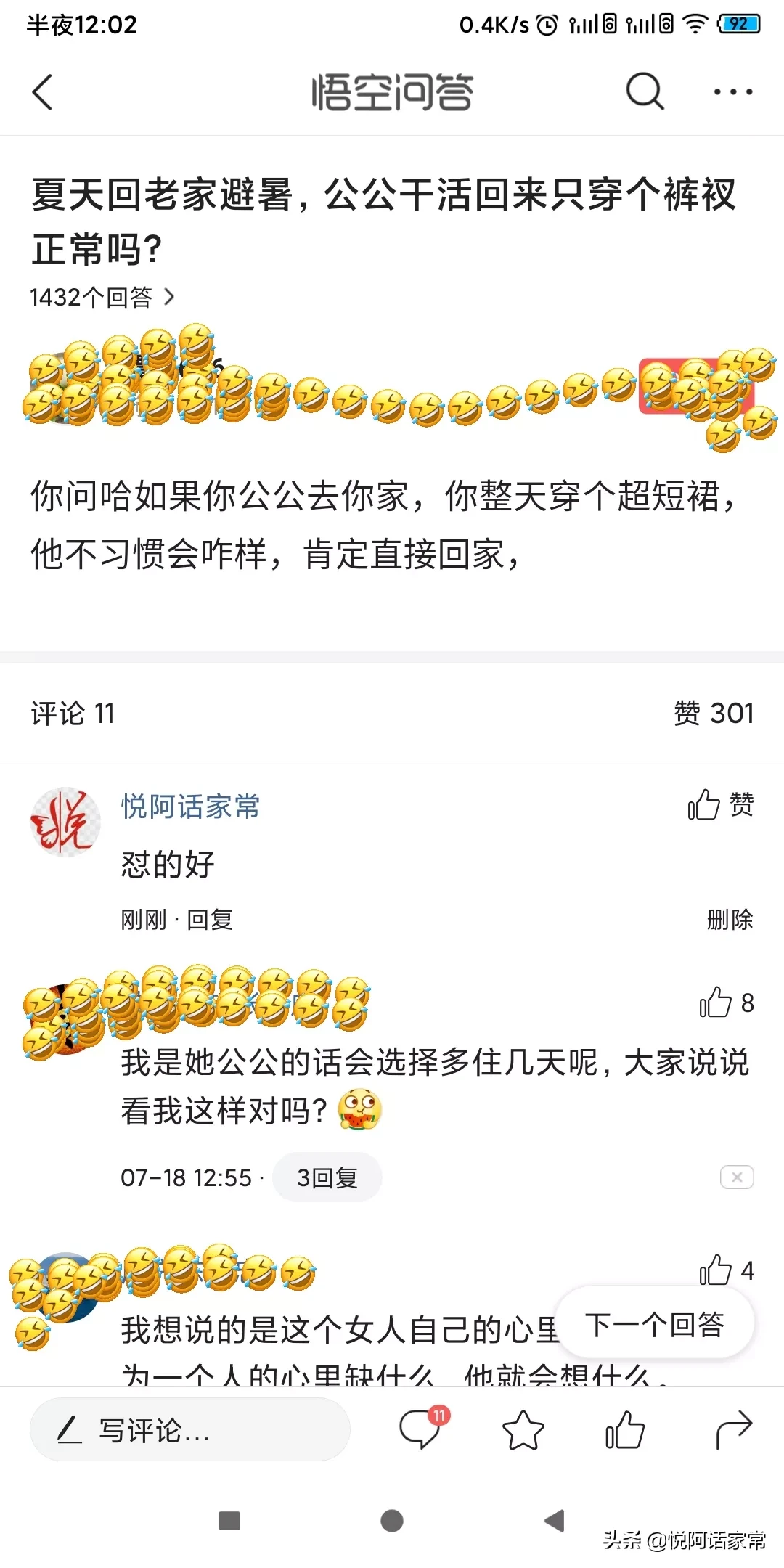Like the comment 怼的好
784x1568 pixels.
coord(720,804)
